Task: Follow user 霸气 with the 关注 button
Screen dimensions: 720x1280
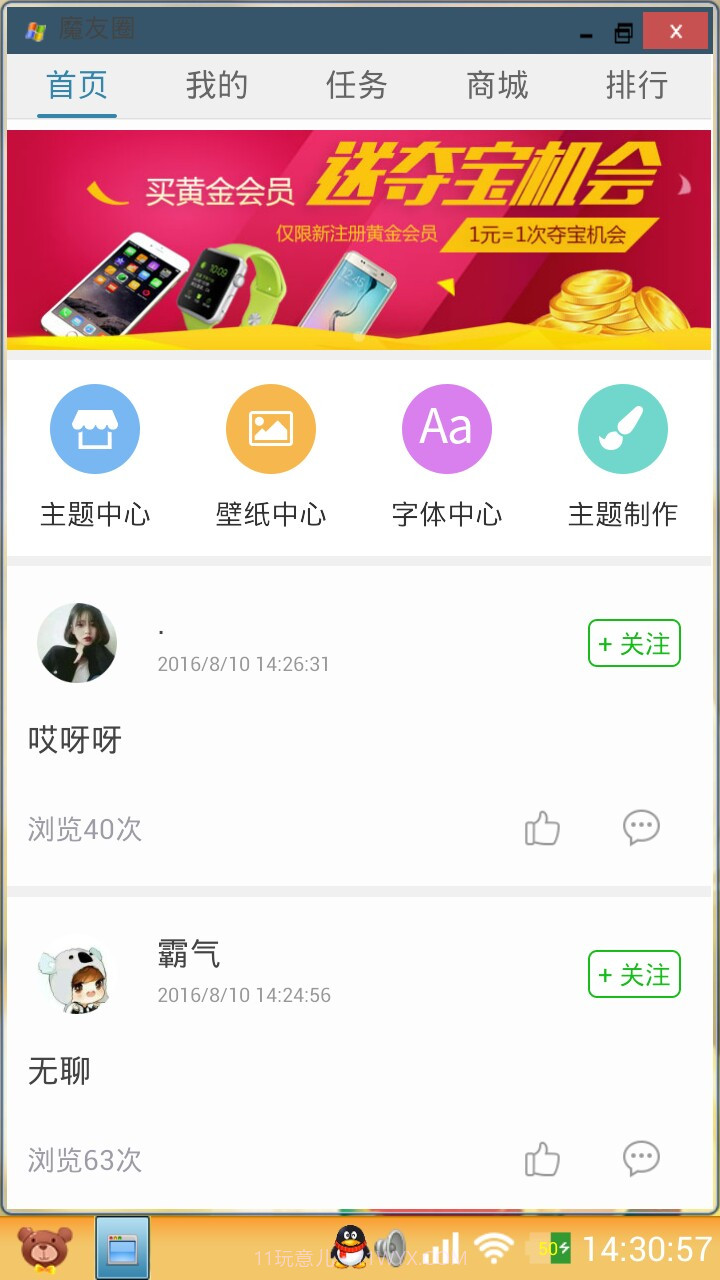Action: (634, 973)
